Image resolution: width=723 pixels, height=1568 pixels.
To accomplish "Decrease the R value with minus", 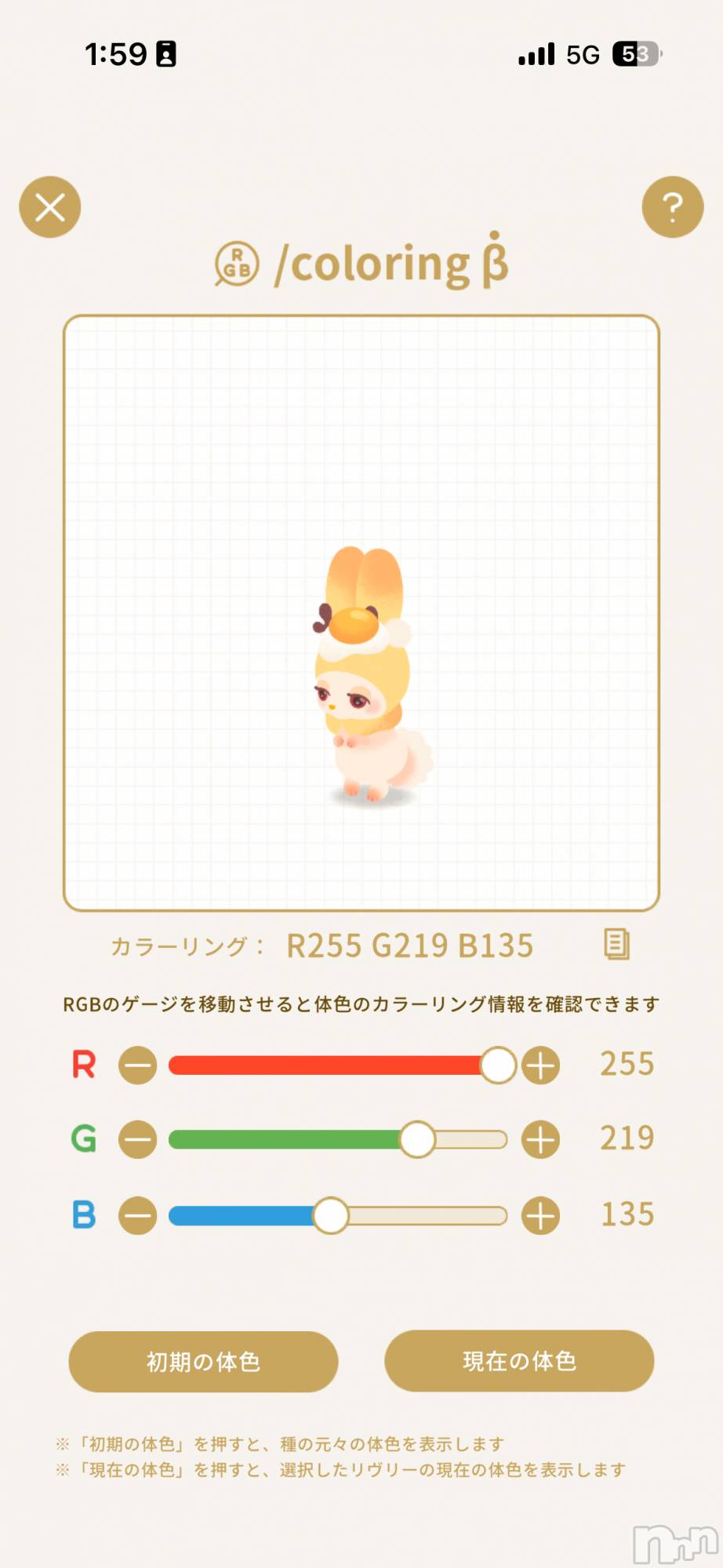I will (138, 1065).
